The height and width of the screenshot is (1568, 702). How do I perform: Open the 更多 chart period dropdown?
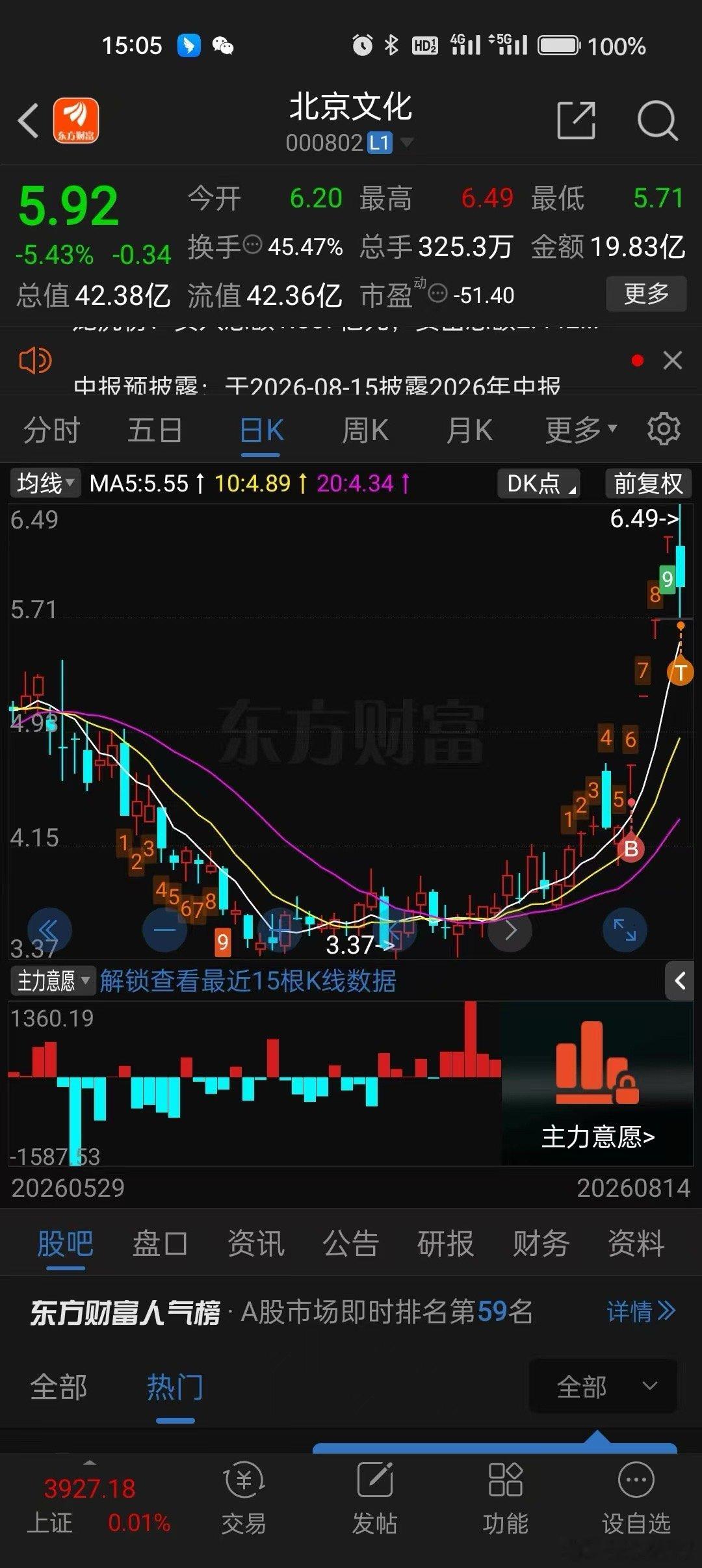(580, 430)
